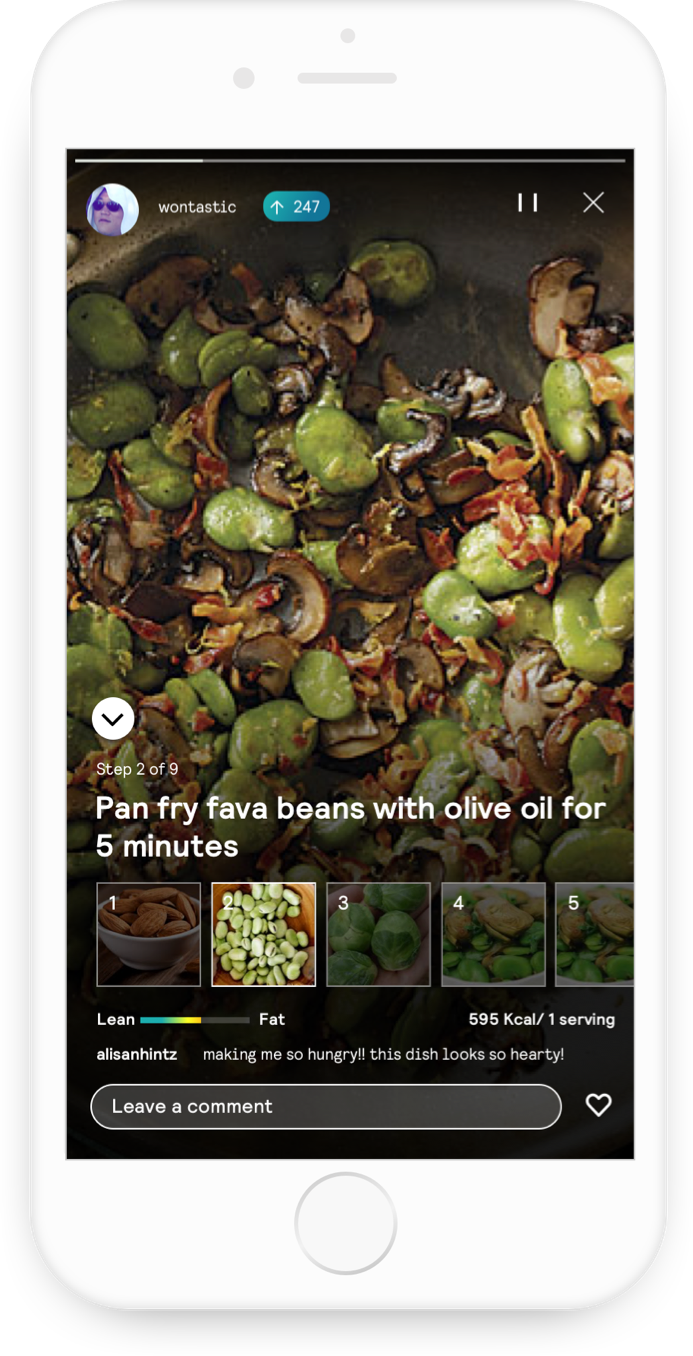Open wontastic's profile avatar
Image resolution: width=693 pixels, height=1356 pixels.
point(113,209)
